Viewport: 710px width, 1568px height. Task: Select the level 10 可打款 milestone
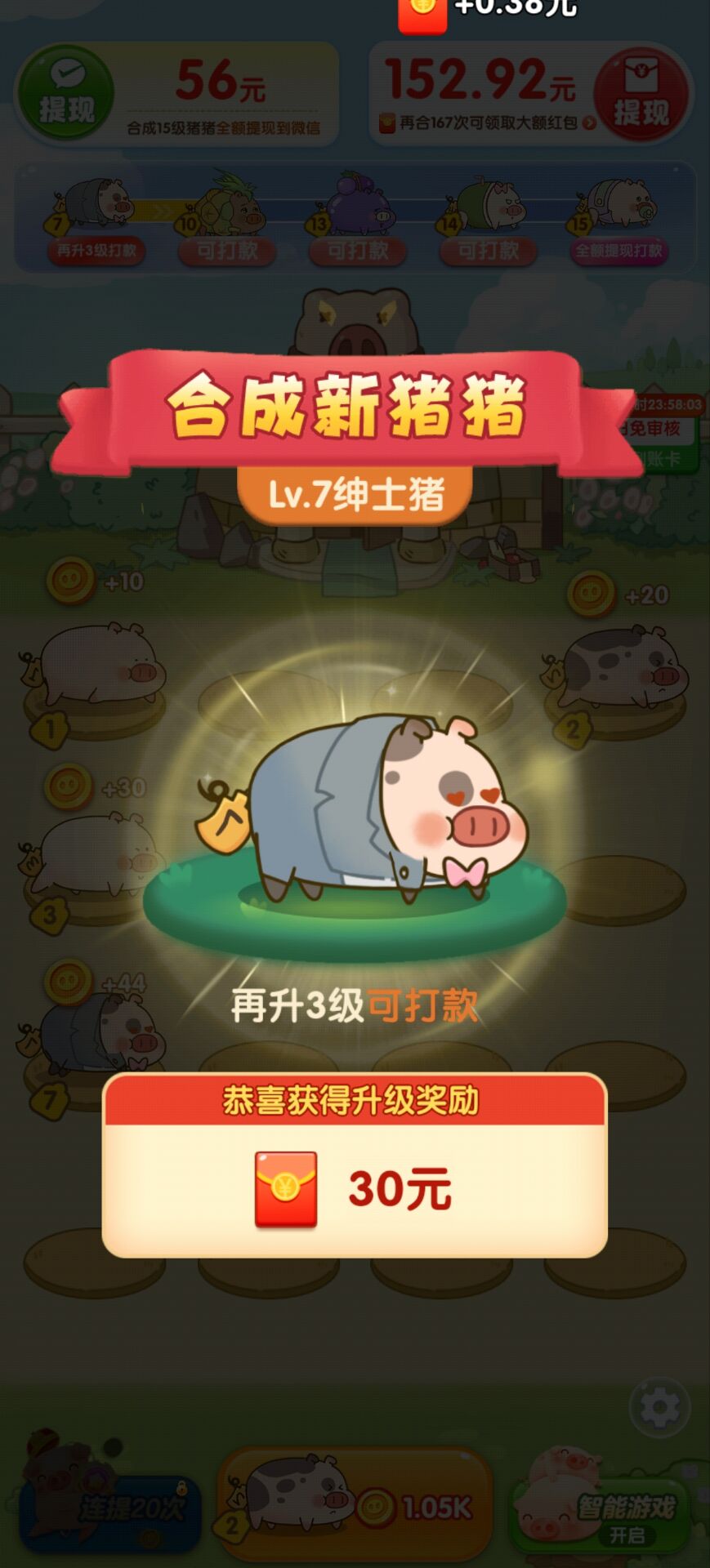pyautogui.click(x=227, y=250)
